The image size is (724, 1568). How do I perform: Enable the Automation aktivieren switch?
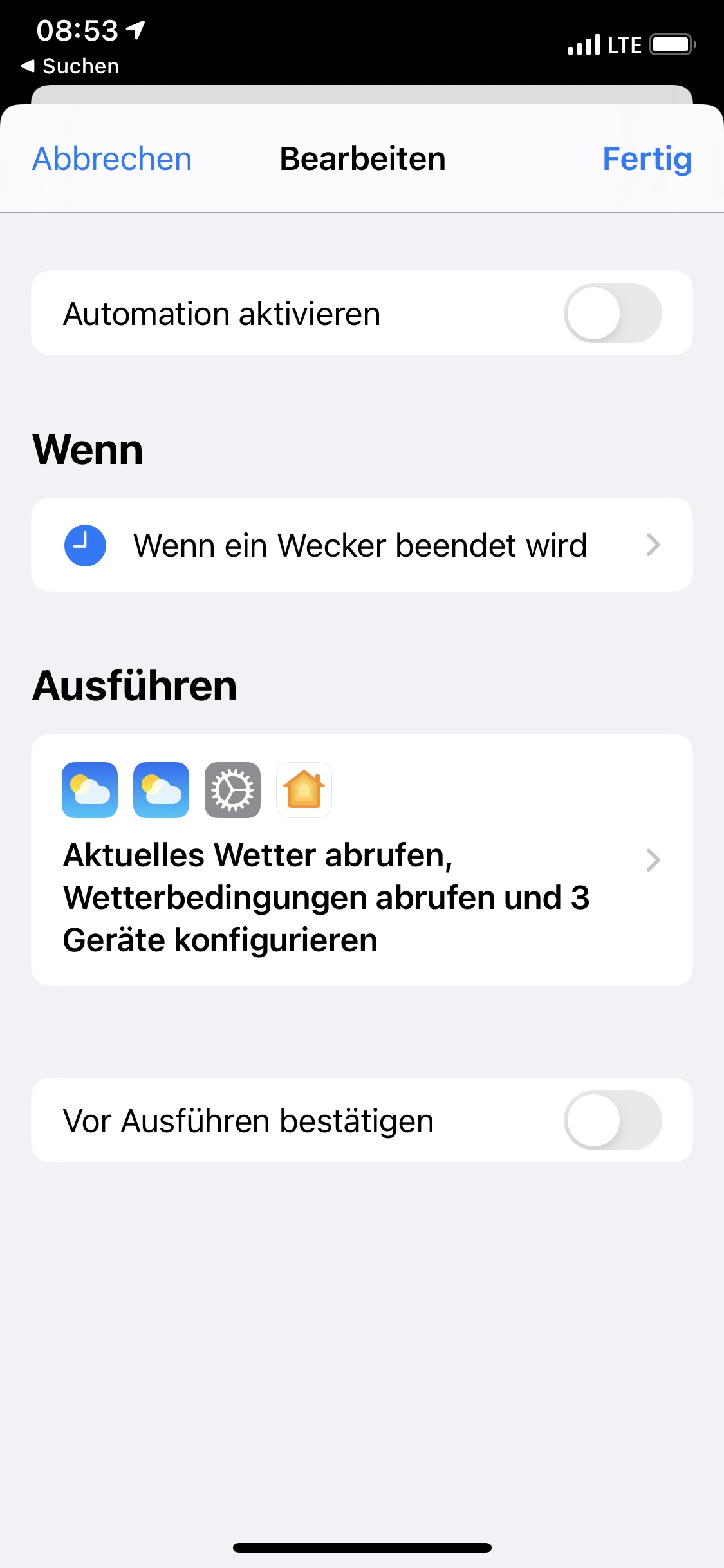(612, 313)
